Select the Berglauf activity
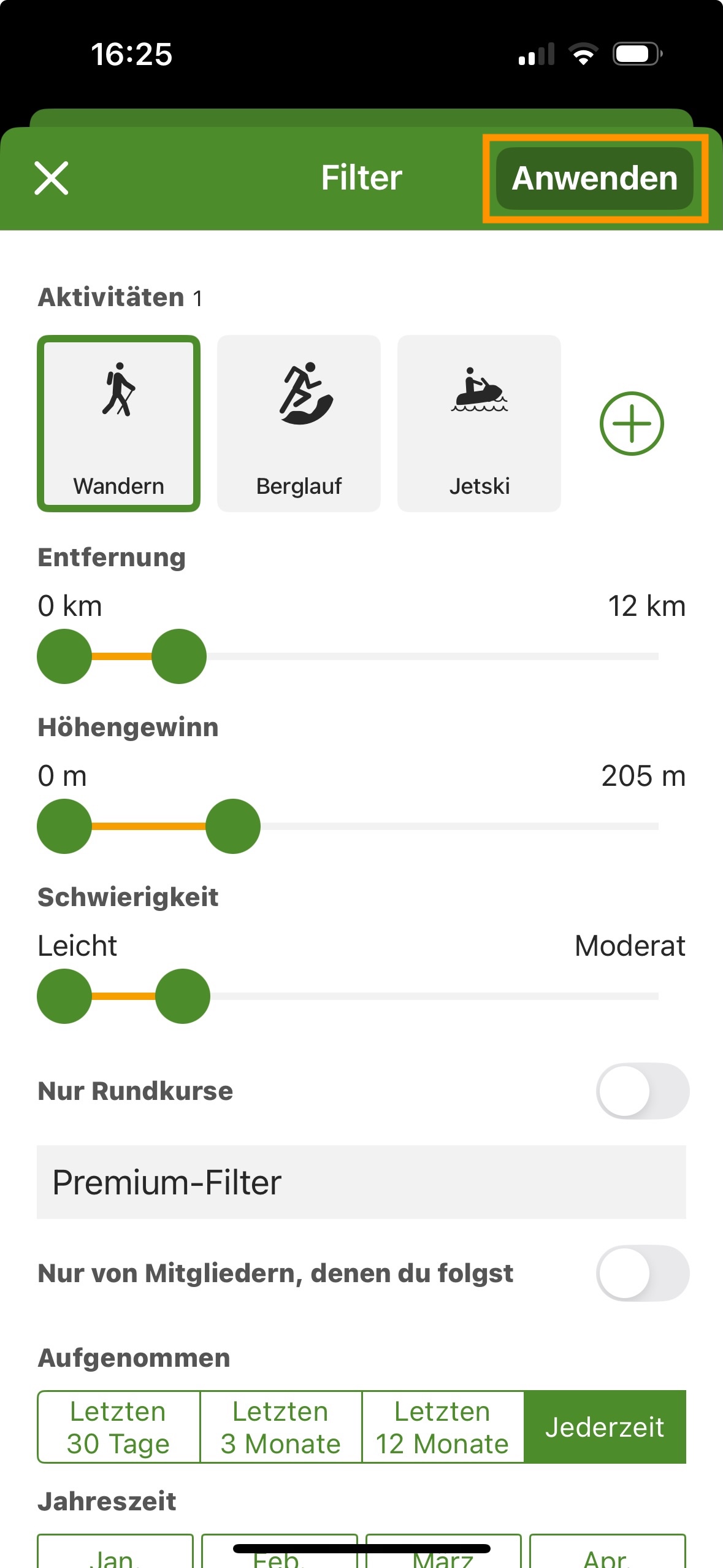The width and height of the screenshot is (723, 1568). (x=299, y=423)
